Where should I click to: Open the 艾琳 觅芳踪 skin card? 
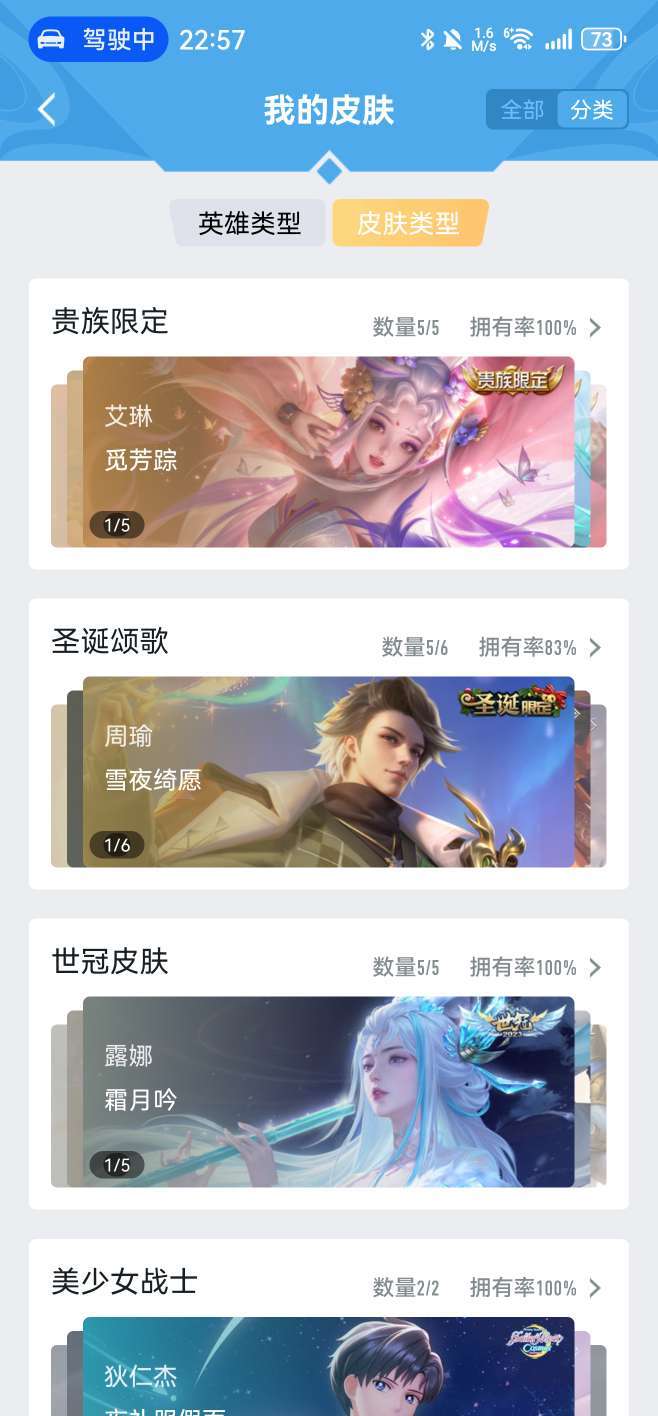click(x=329, y=452)
